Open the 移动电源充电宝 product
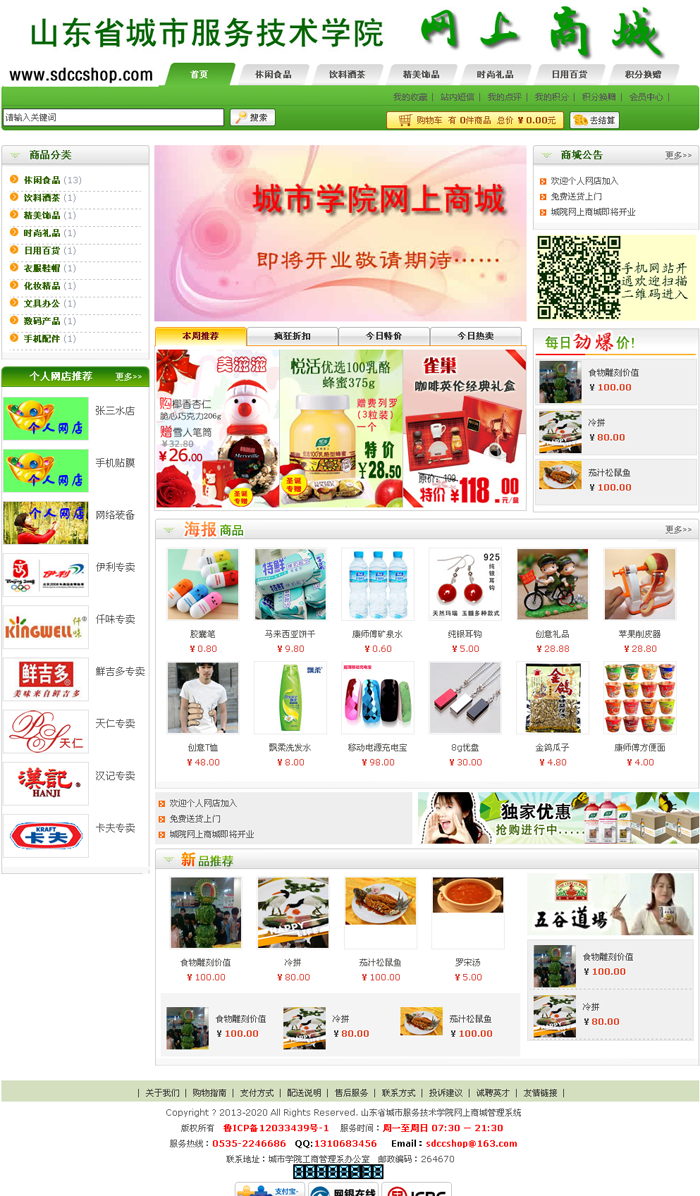700x1196 pixels. (377, 747)
